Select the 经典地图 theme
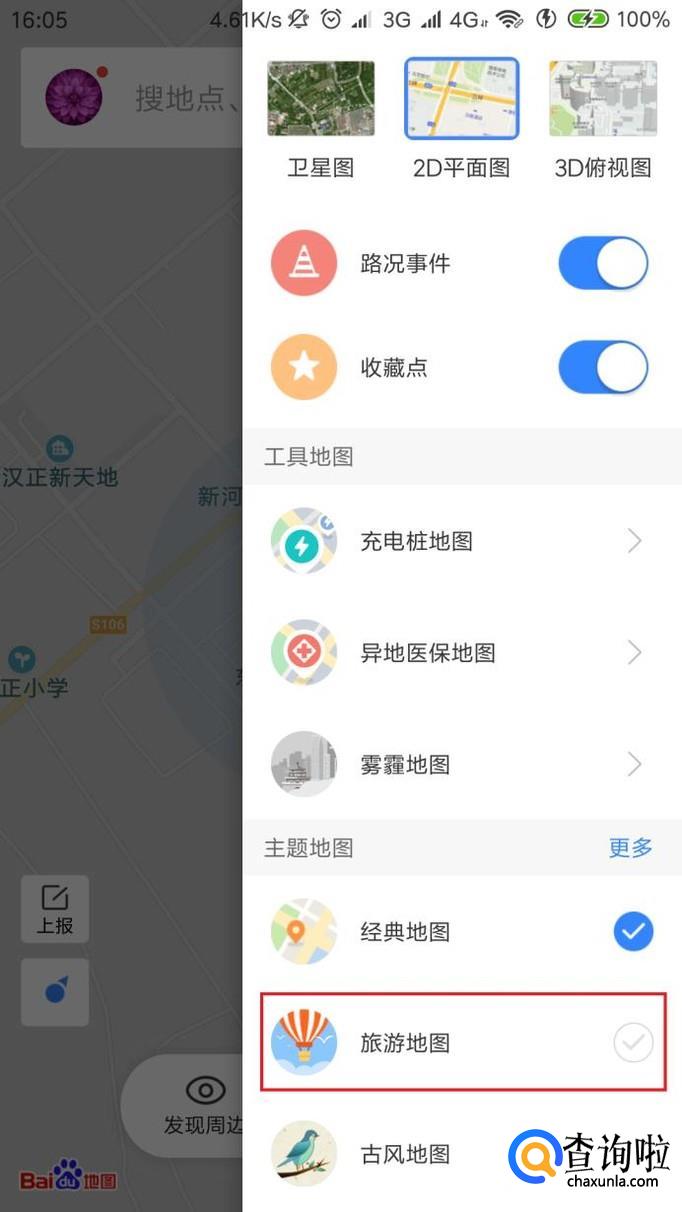682x1212 pixels. click(461, 932)
